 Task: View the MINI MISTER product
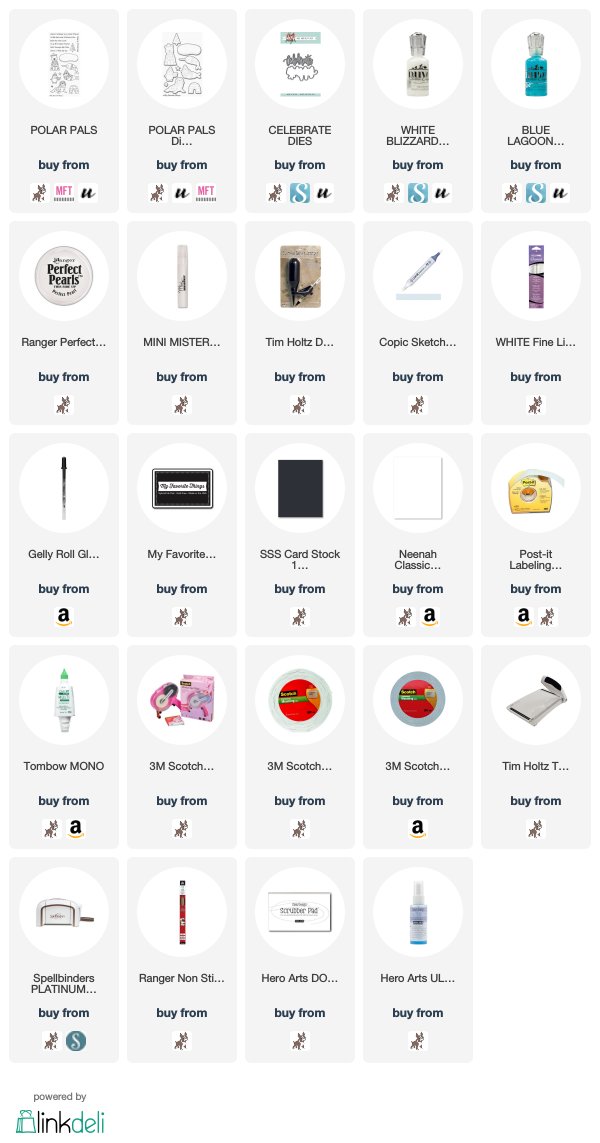point(182,276)
